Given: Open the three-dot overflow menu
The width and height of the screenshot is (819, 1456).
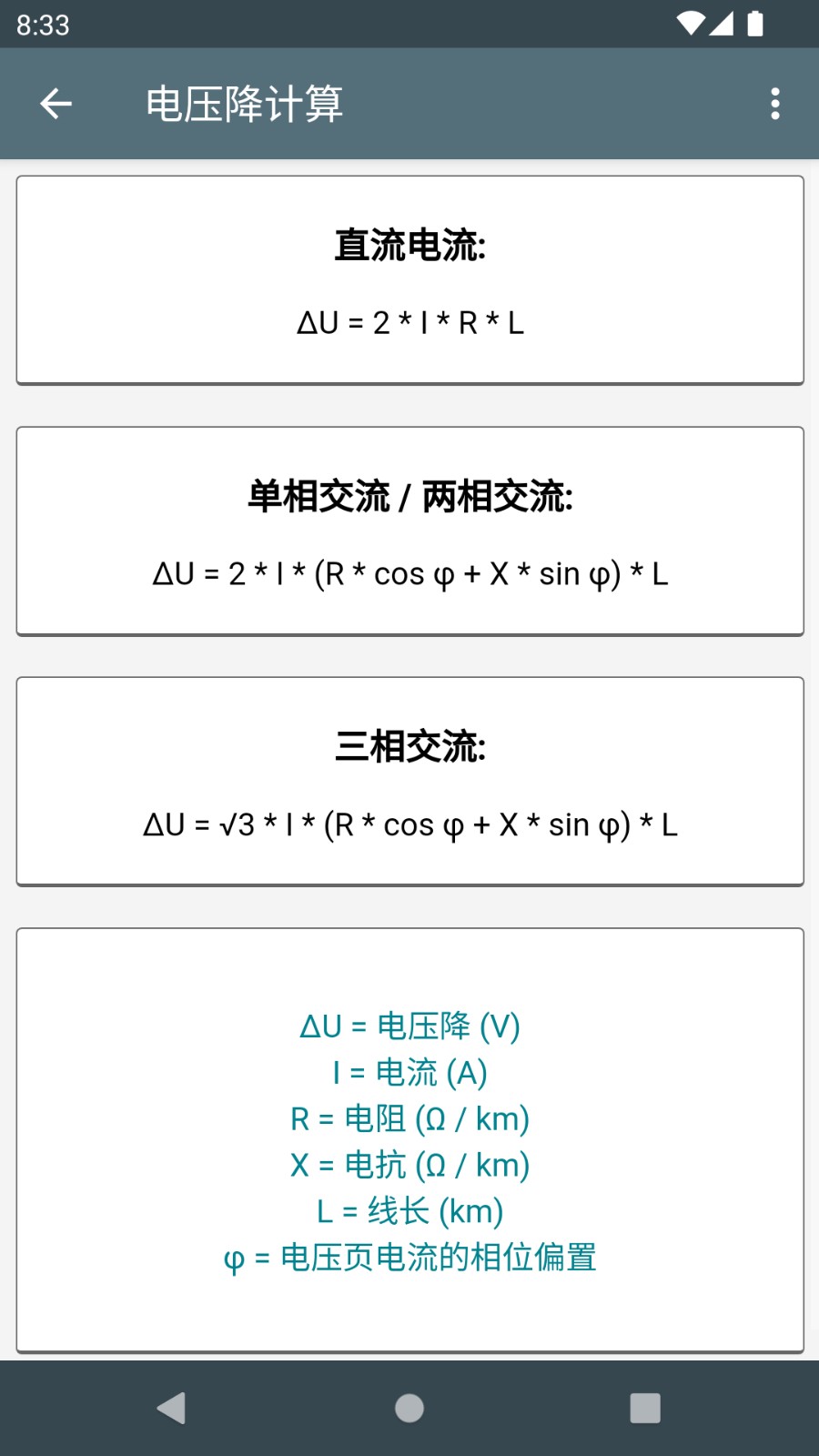Looking at the screenshot, I should click(775, 104).
